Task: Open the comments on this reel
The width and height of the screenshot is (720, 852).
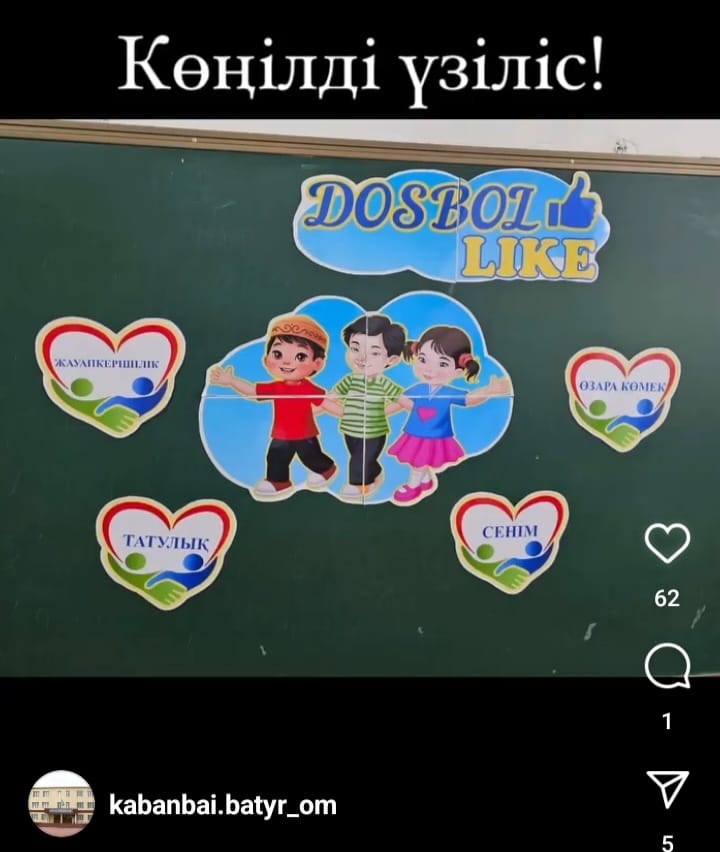Action: (x=667, y=666)
